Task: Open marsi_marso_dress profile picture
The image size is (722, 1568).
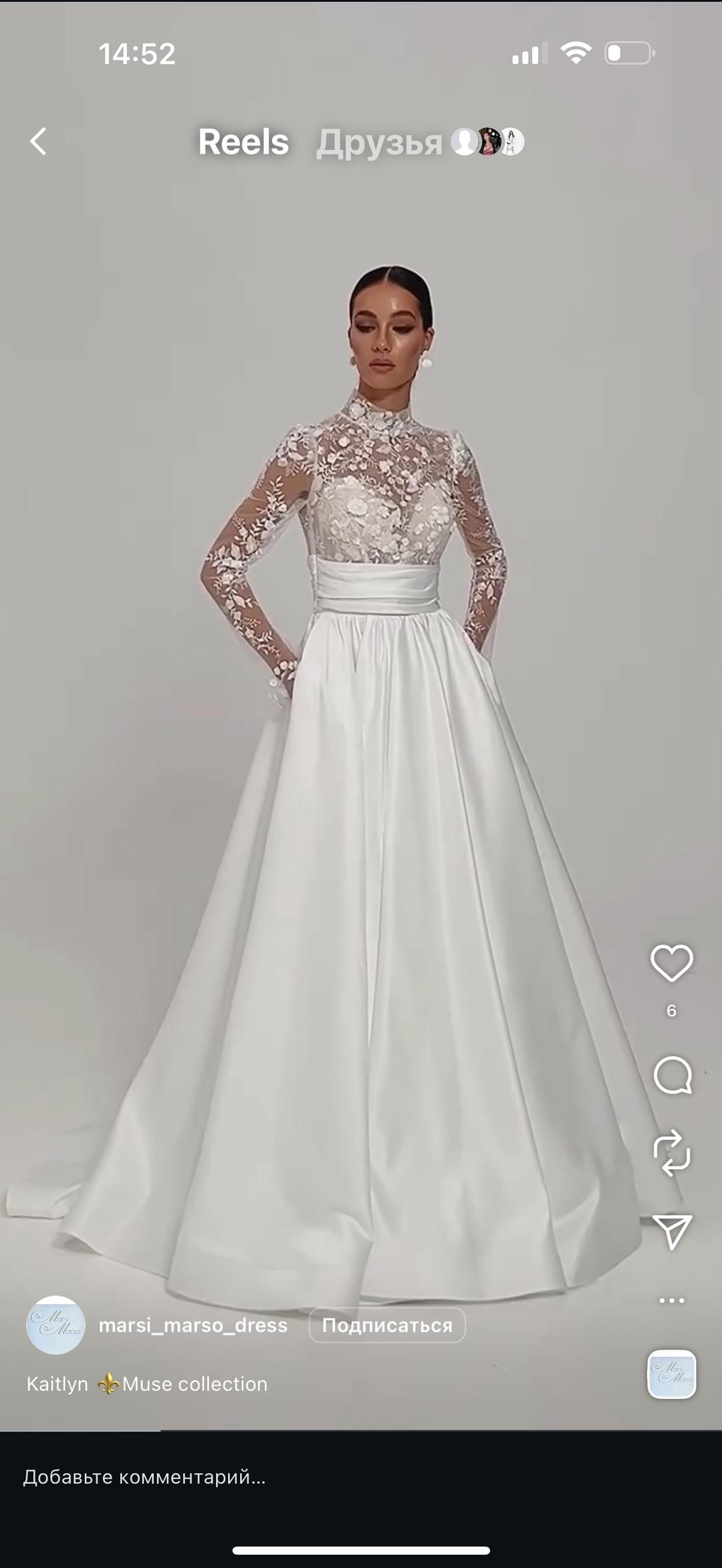Action: [55, 1325]
